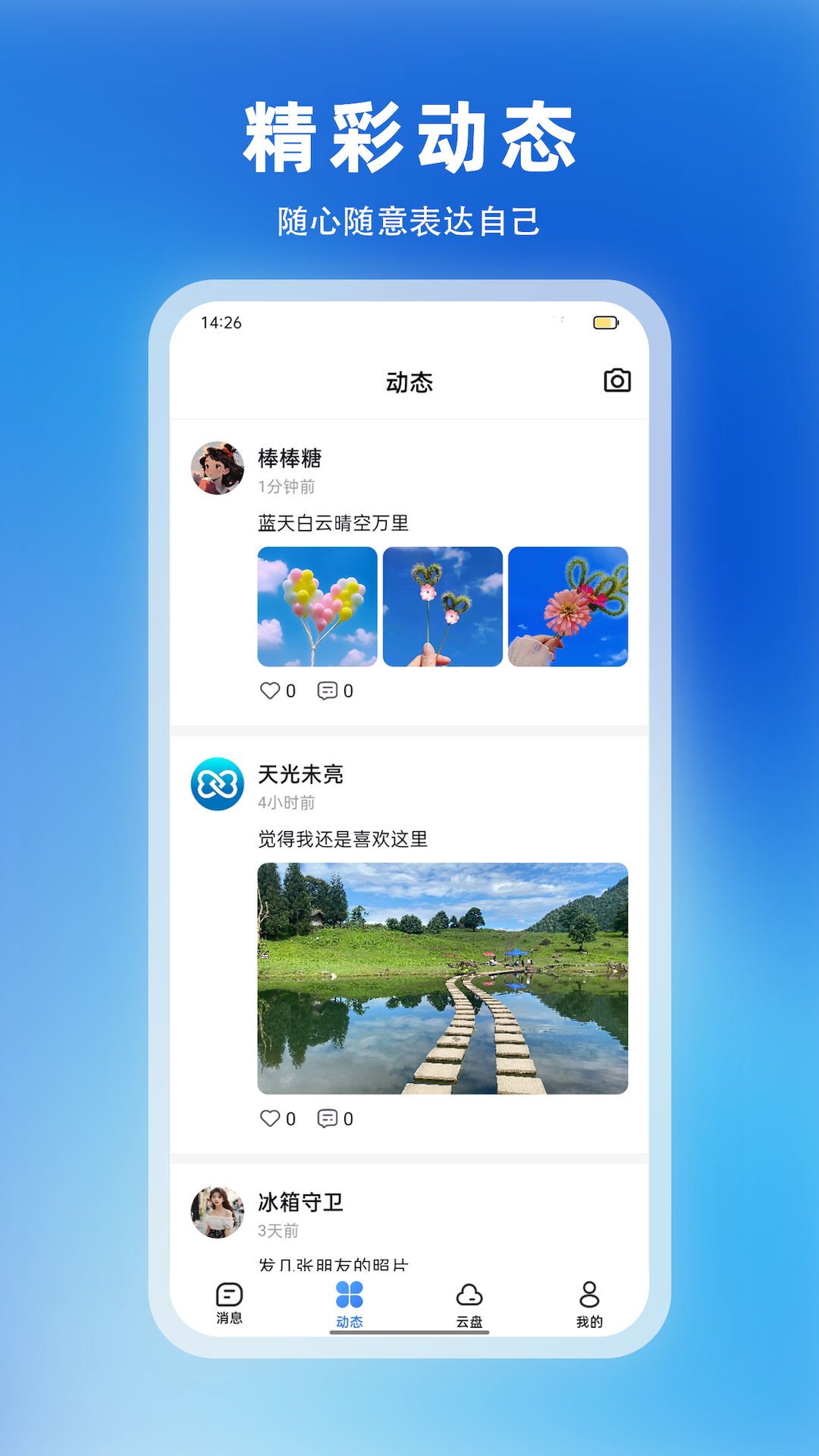Tap the battery indicator in status bar
Viewport: 819px width, 1456px height.
coord(604,323)
